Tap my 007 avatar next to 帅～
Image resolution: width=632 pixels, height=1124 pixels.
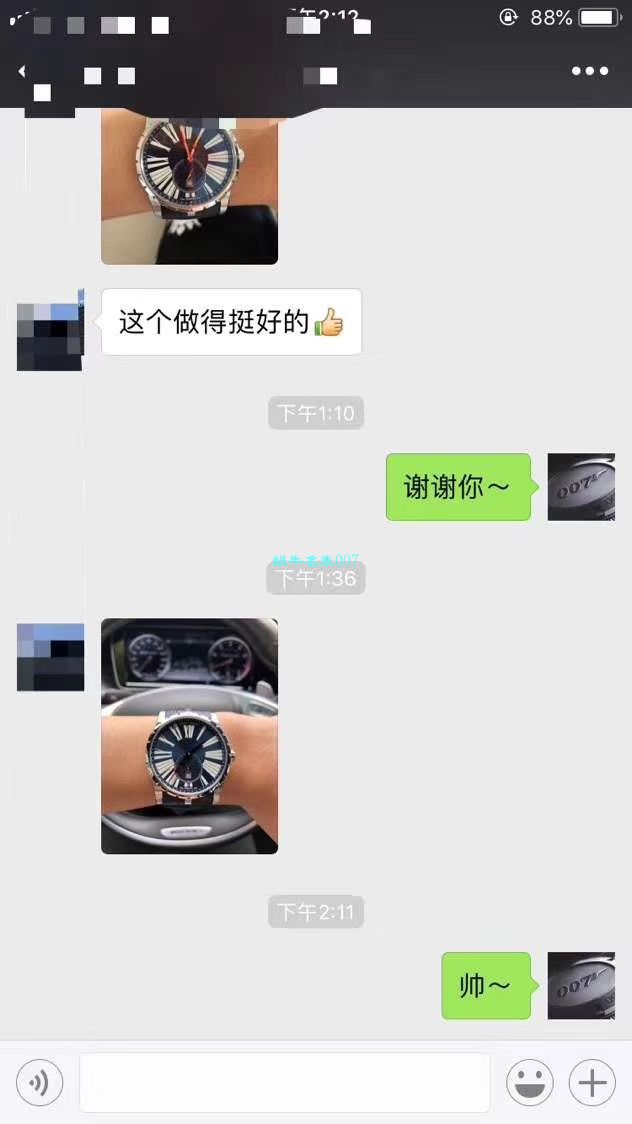click(581, 986)
